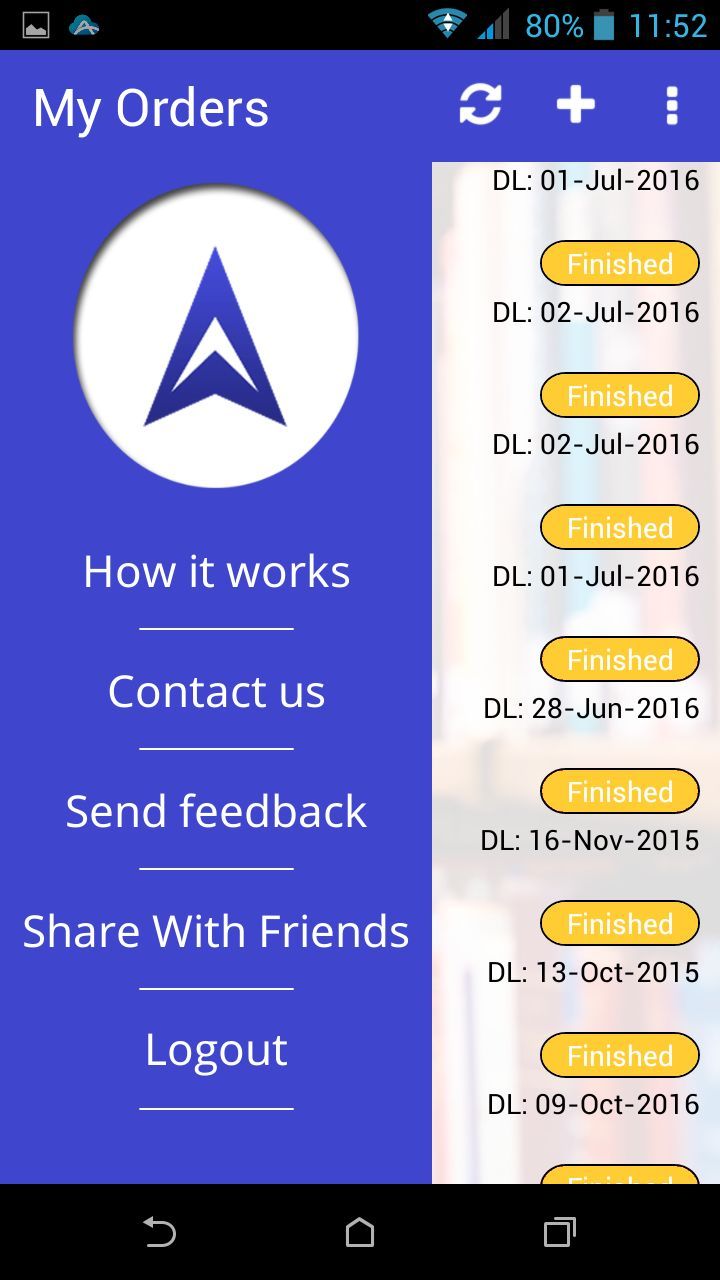Viewport: 720px width, 1280px height.
Task: Refresh the orders list
Action: [x=480, y=105]
